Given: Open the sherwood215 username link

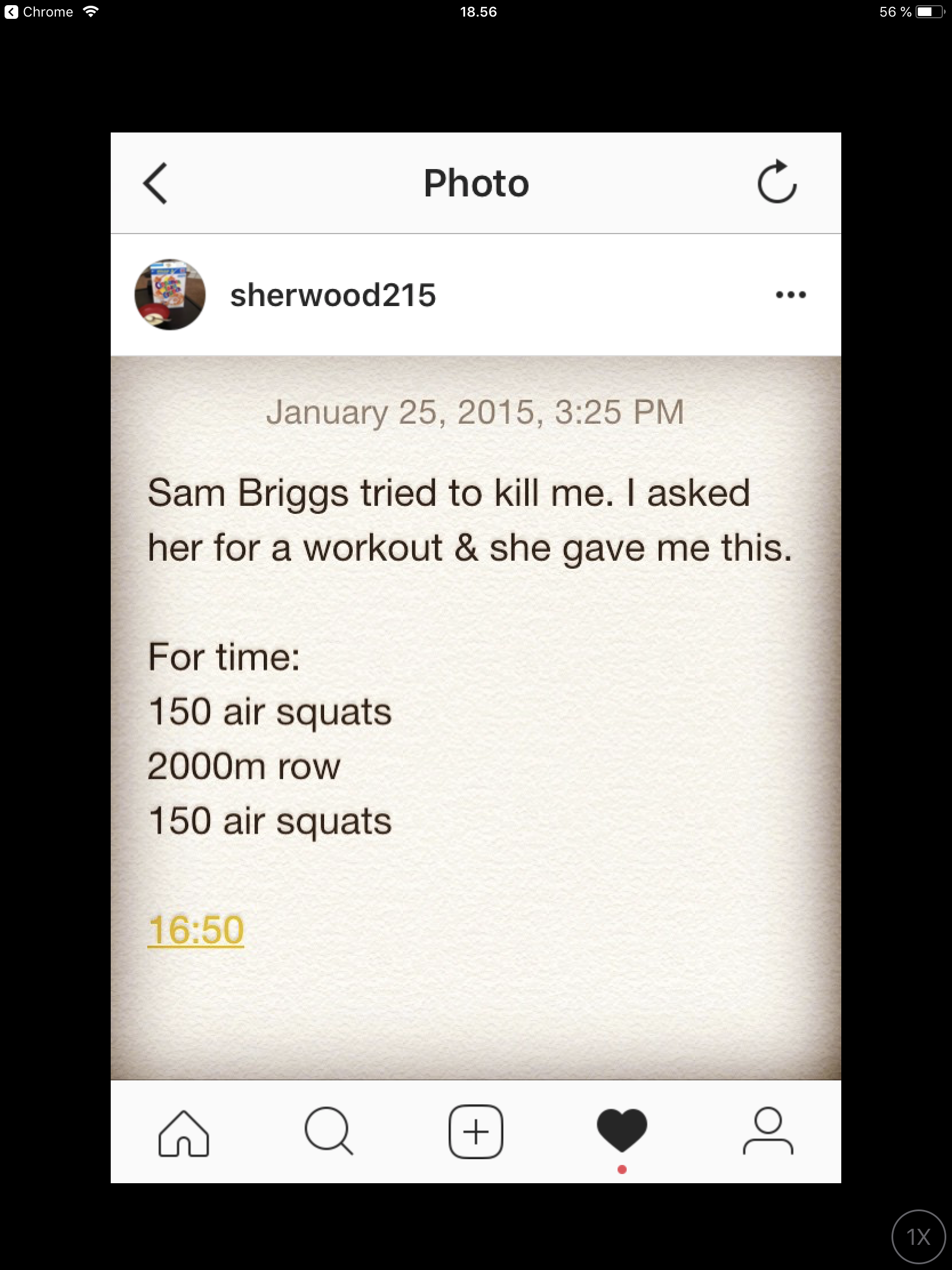Looking at the screenshot, I should [x=333, y=295].
